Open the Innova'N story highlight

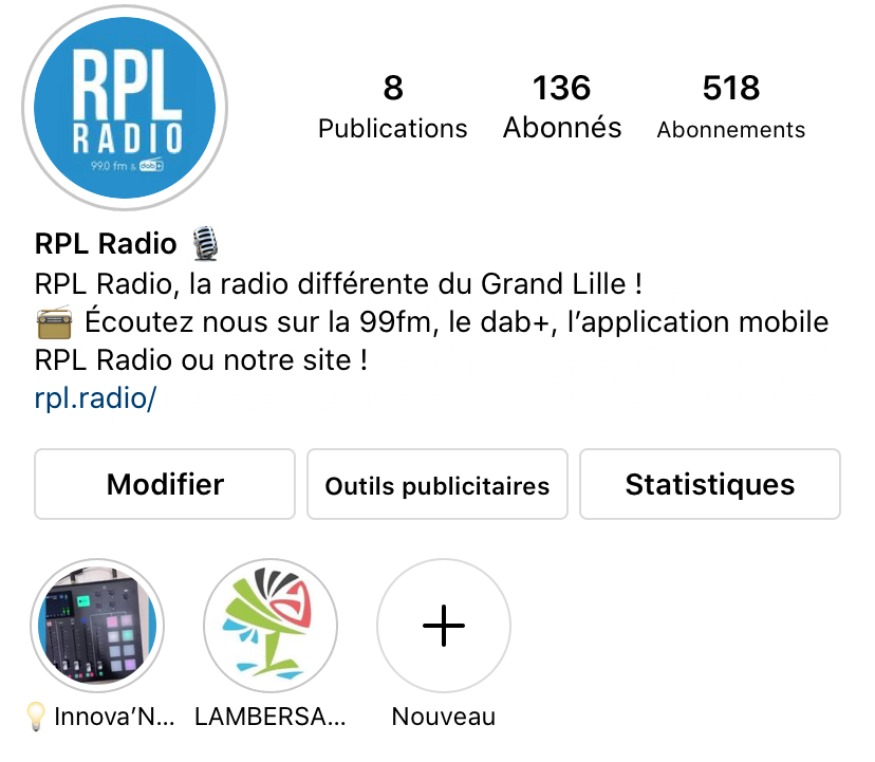pyautogui.click(x=97, y=626)
